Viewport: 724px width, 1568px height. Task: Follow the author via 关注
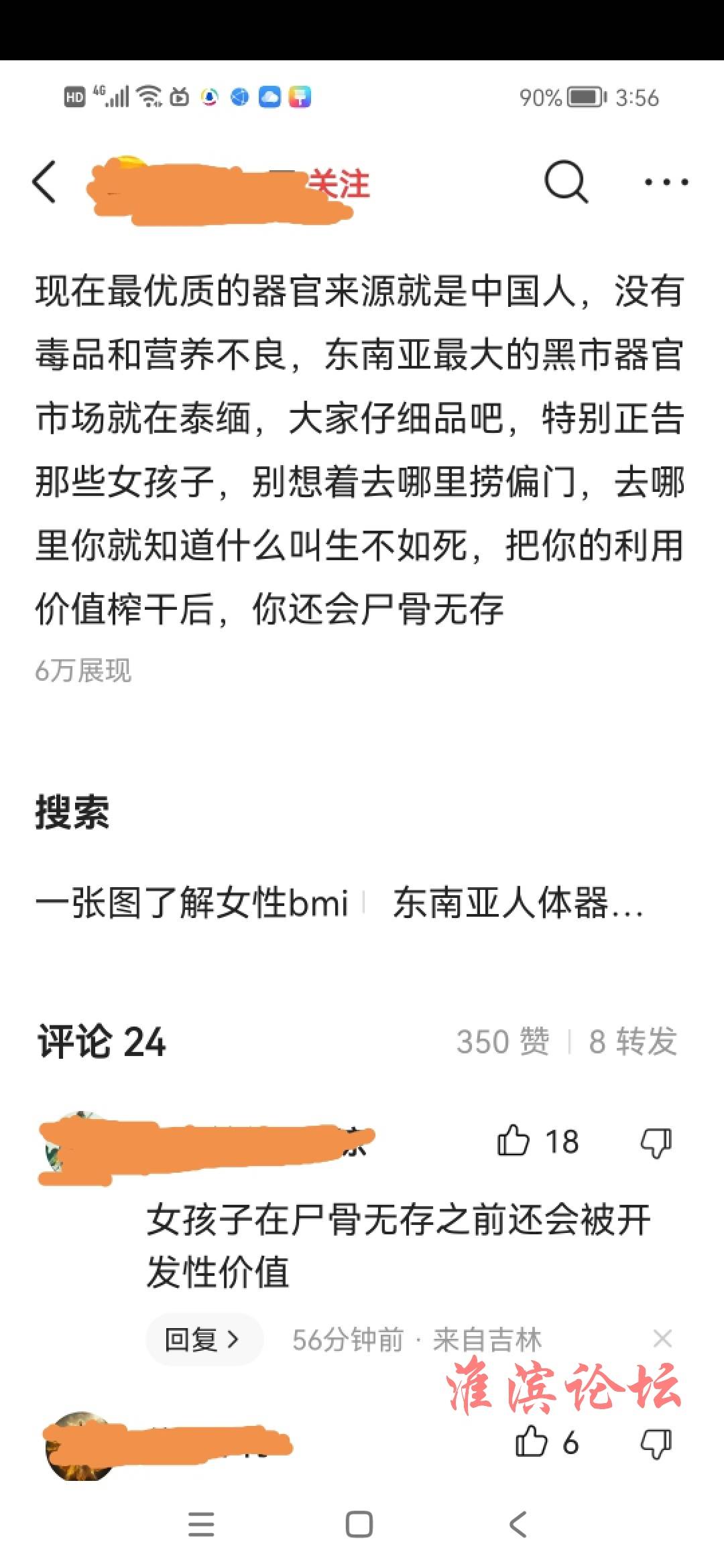(339, 184)
